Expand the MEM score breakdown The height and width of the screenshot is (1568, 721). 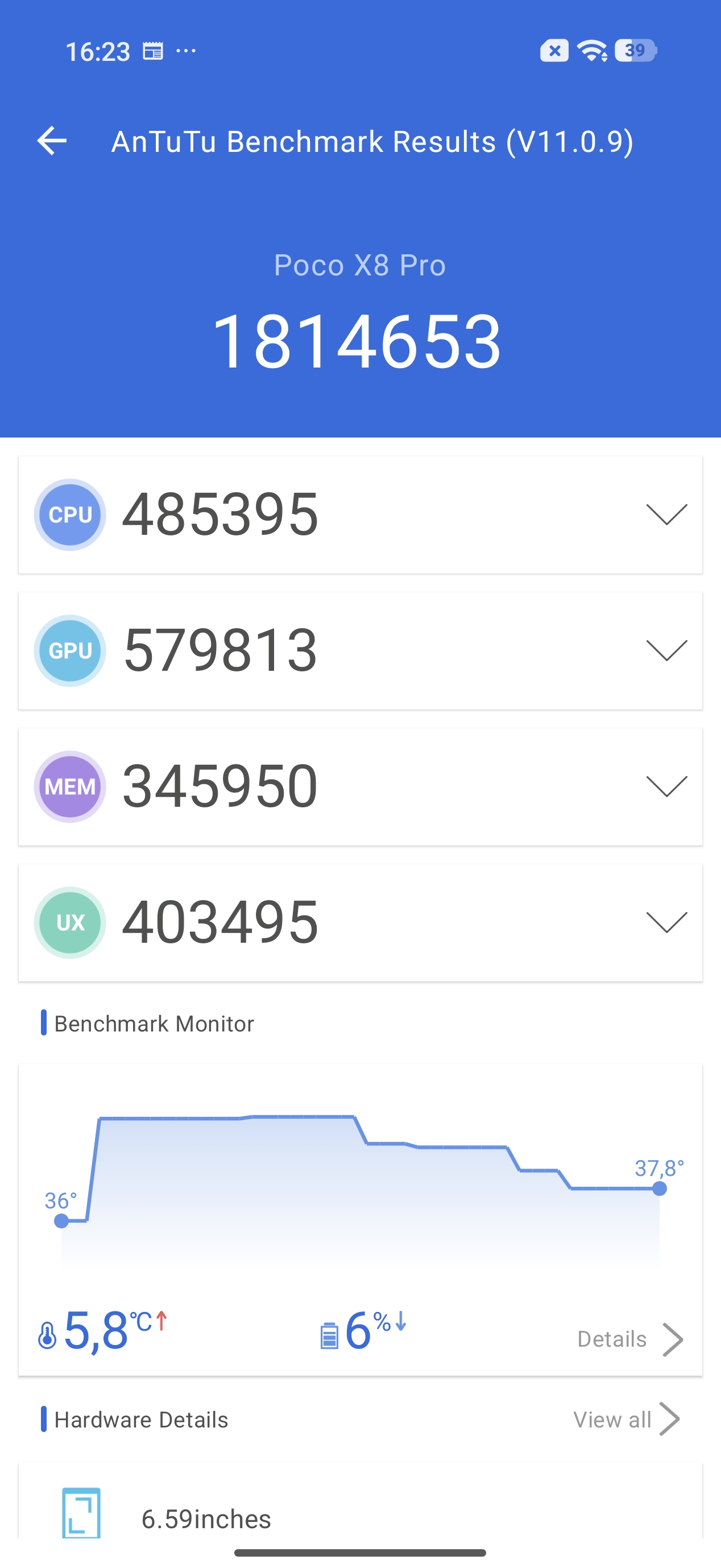point(666,786)
